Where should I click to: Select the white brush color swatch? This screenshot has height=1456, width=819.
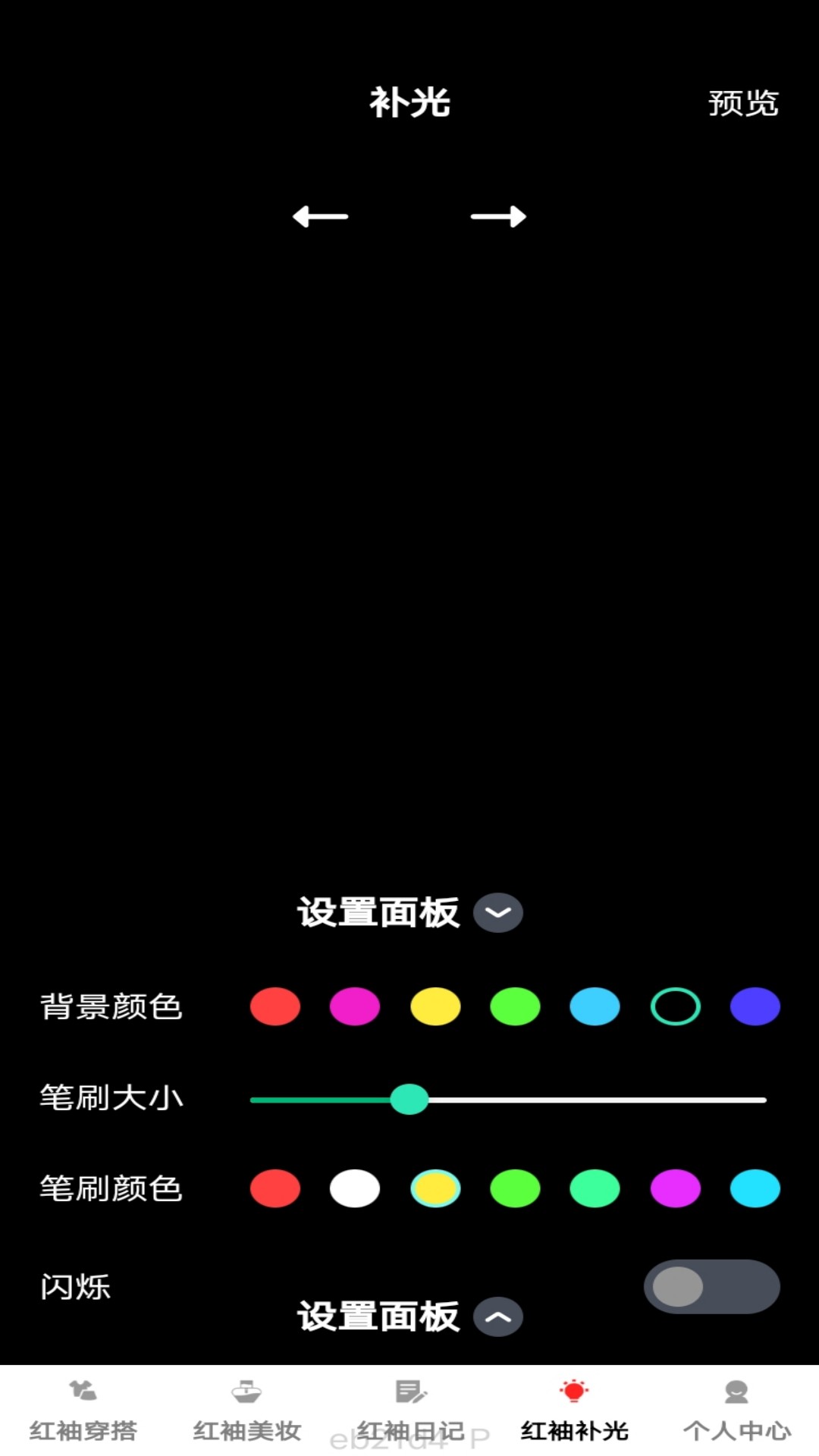pos(355,1188)
